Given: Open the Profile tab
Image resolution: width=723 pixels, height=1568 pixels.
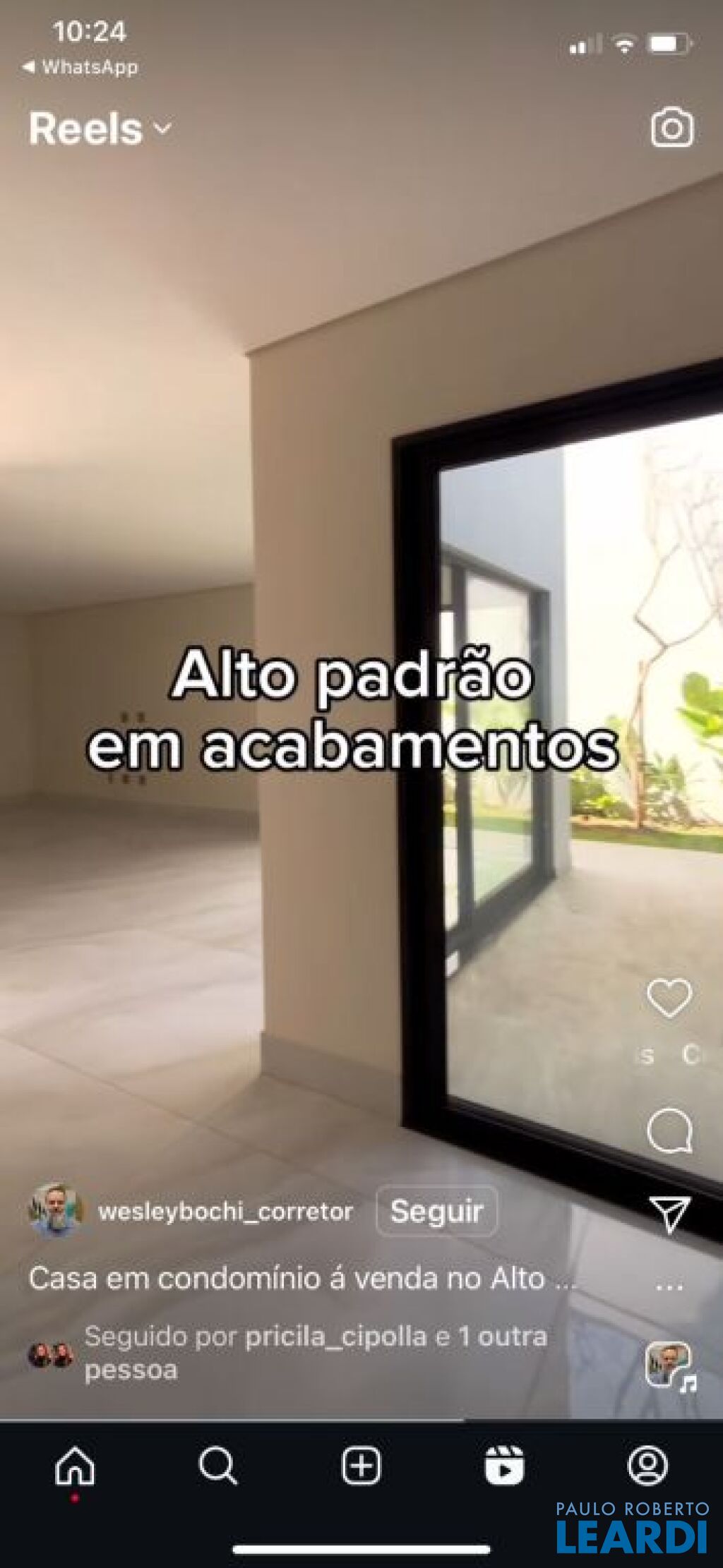Looking at the screenshot, I should tap(647, 1466).
